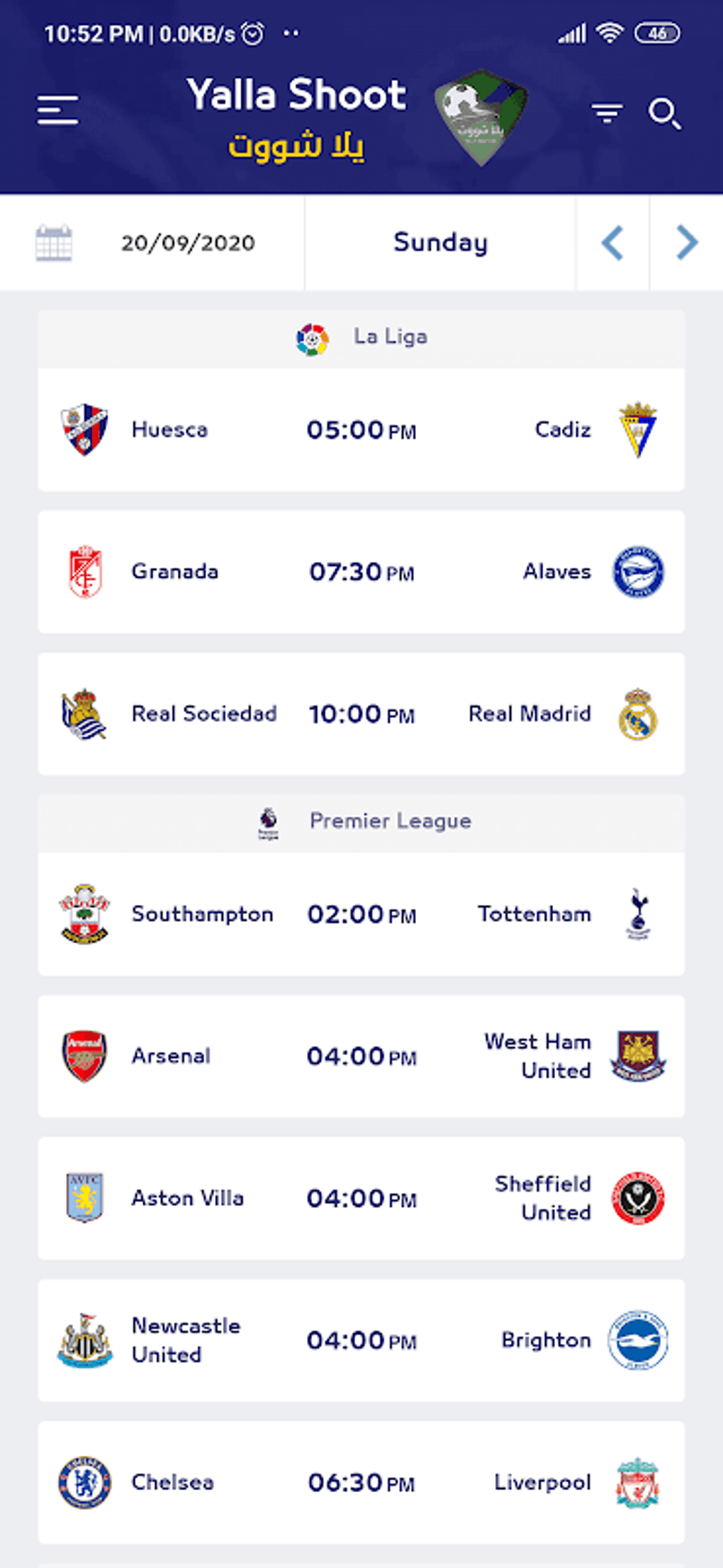Click the Arsenal club crest

coord(84,1055)
